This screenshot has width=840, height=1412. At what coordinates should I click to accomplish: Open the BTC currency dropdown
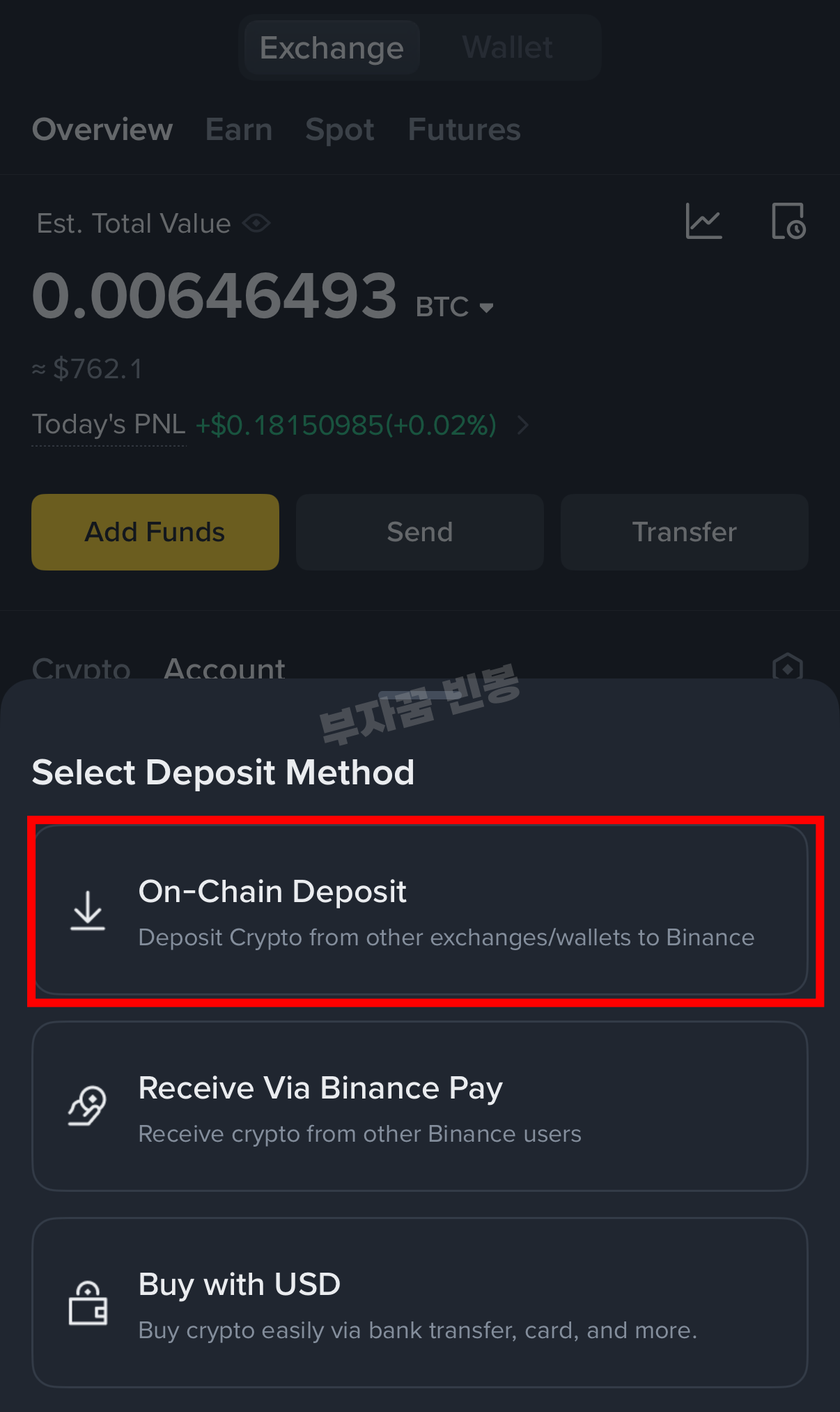(x=455, y=307)
